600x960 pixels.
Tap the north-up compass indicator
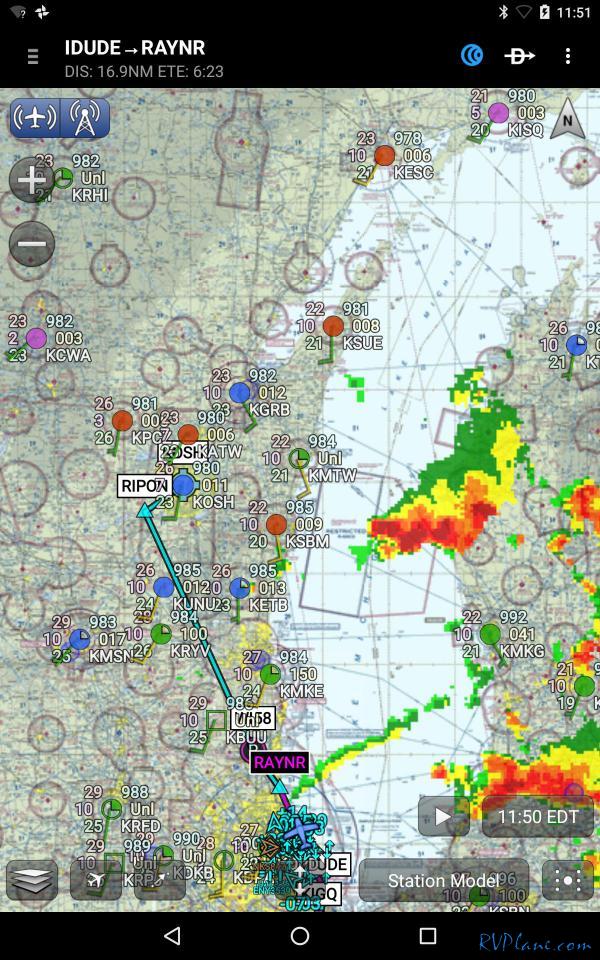coord(567,120)
